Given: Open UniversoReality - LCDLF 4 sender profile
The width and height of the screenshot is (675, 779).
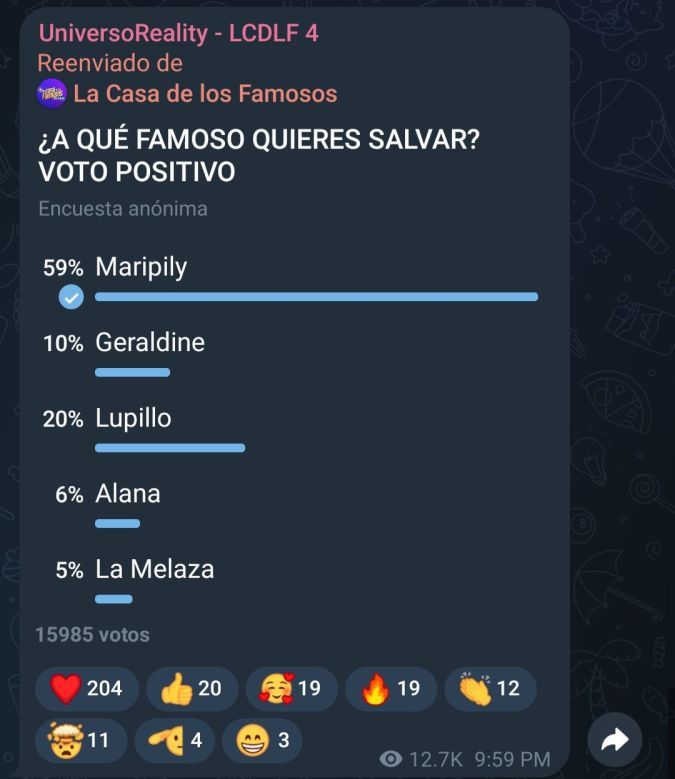Looking at the screenshot, I should pos(178,33).
